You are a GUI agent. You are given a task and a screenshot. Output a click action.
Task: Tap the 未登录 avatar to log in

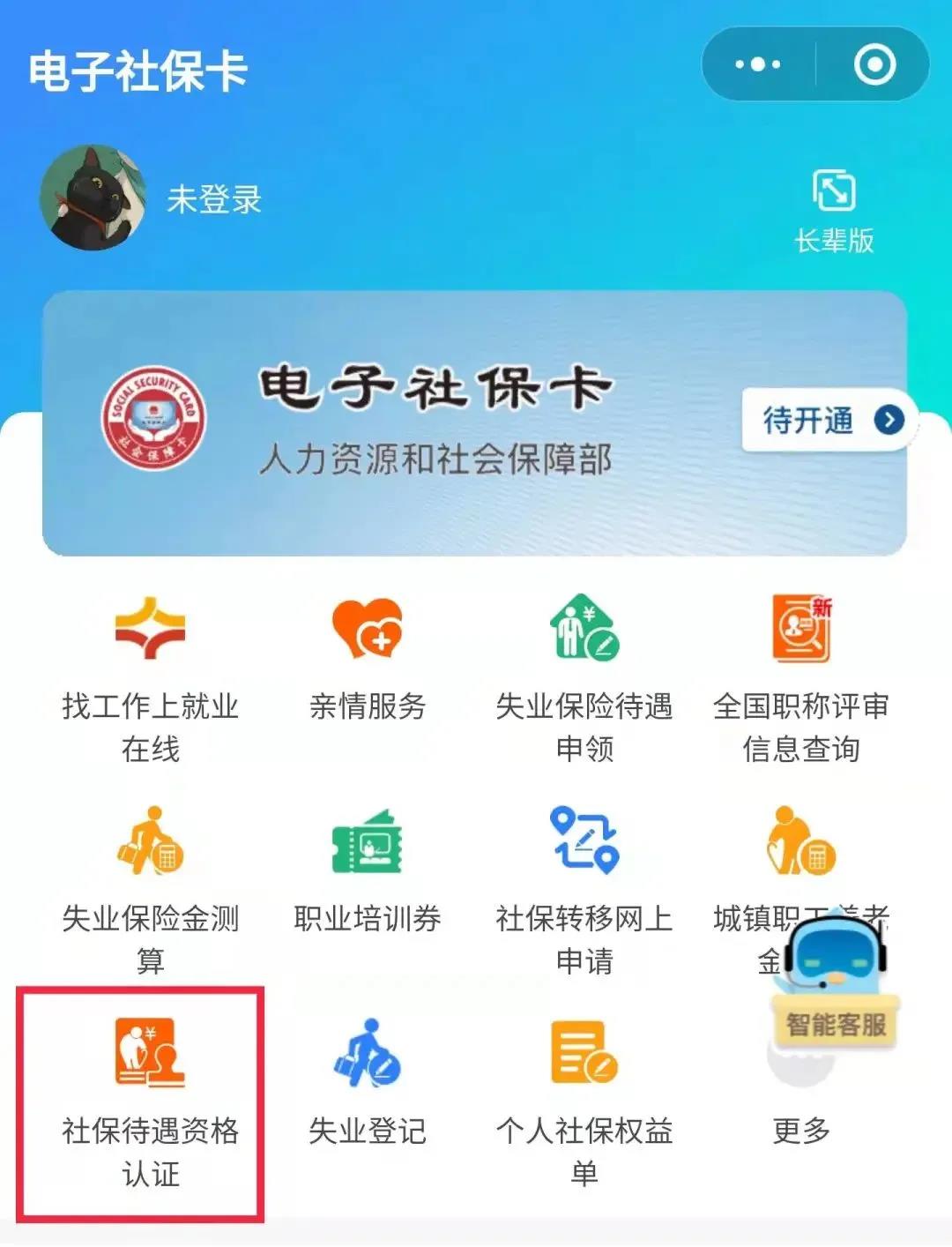click(93, 198)
